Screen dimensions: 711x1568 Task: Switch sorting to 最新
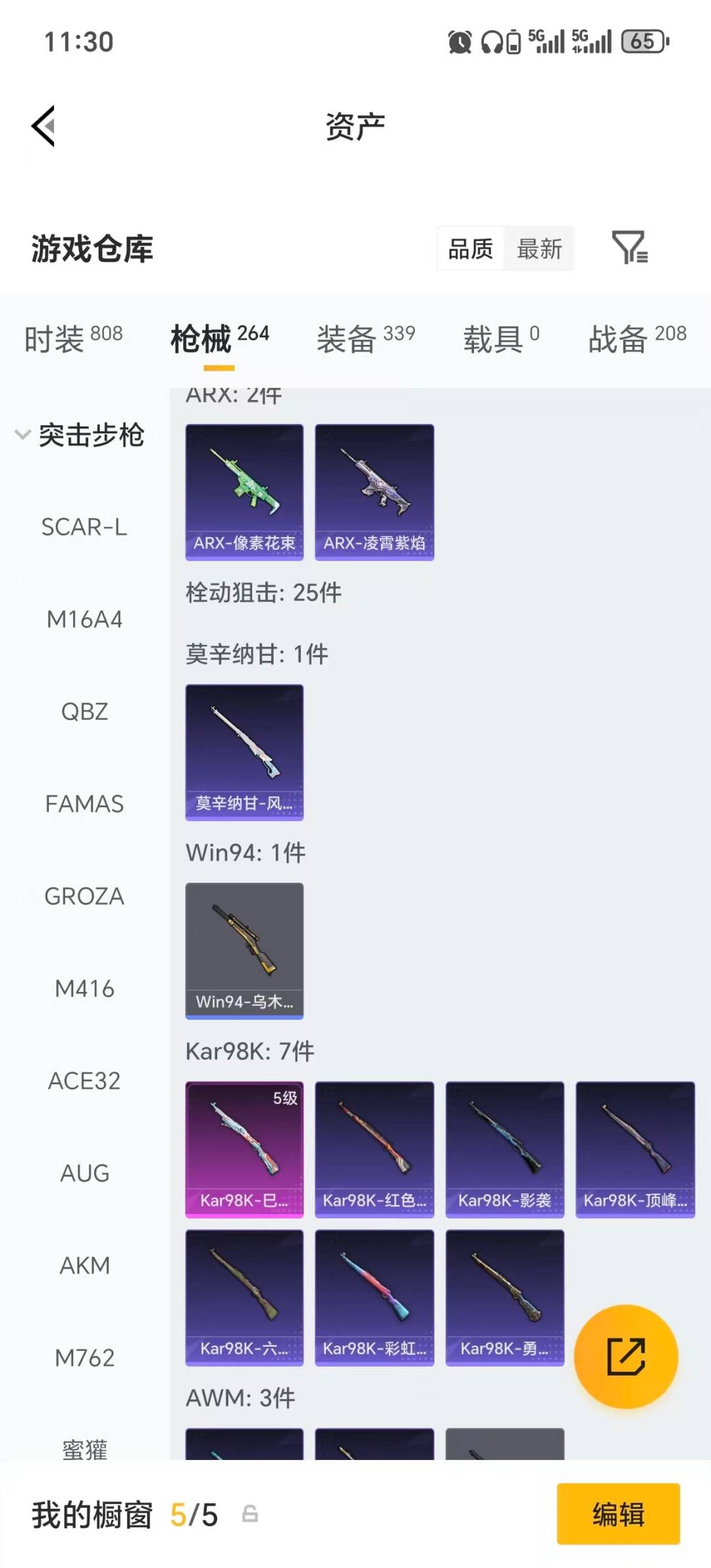click(539, 248)
